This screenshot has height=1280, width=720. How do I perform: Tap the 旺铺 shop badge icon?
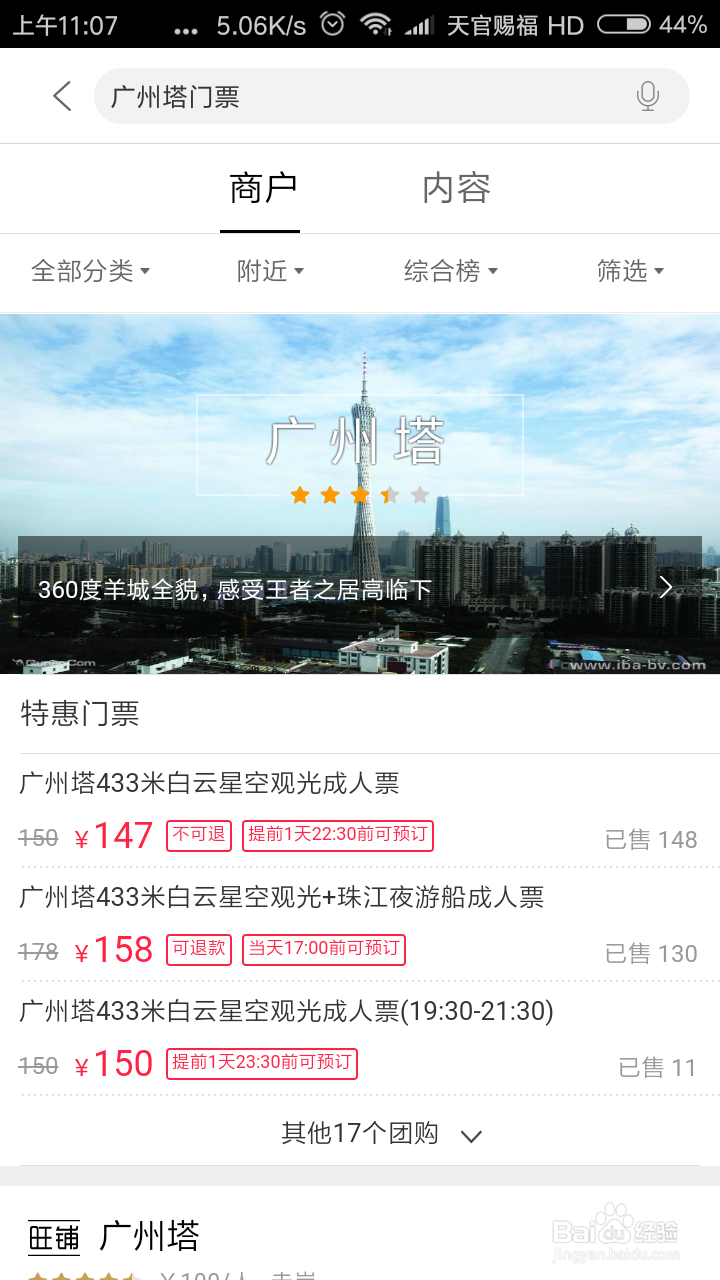53,1237
